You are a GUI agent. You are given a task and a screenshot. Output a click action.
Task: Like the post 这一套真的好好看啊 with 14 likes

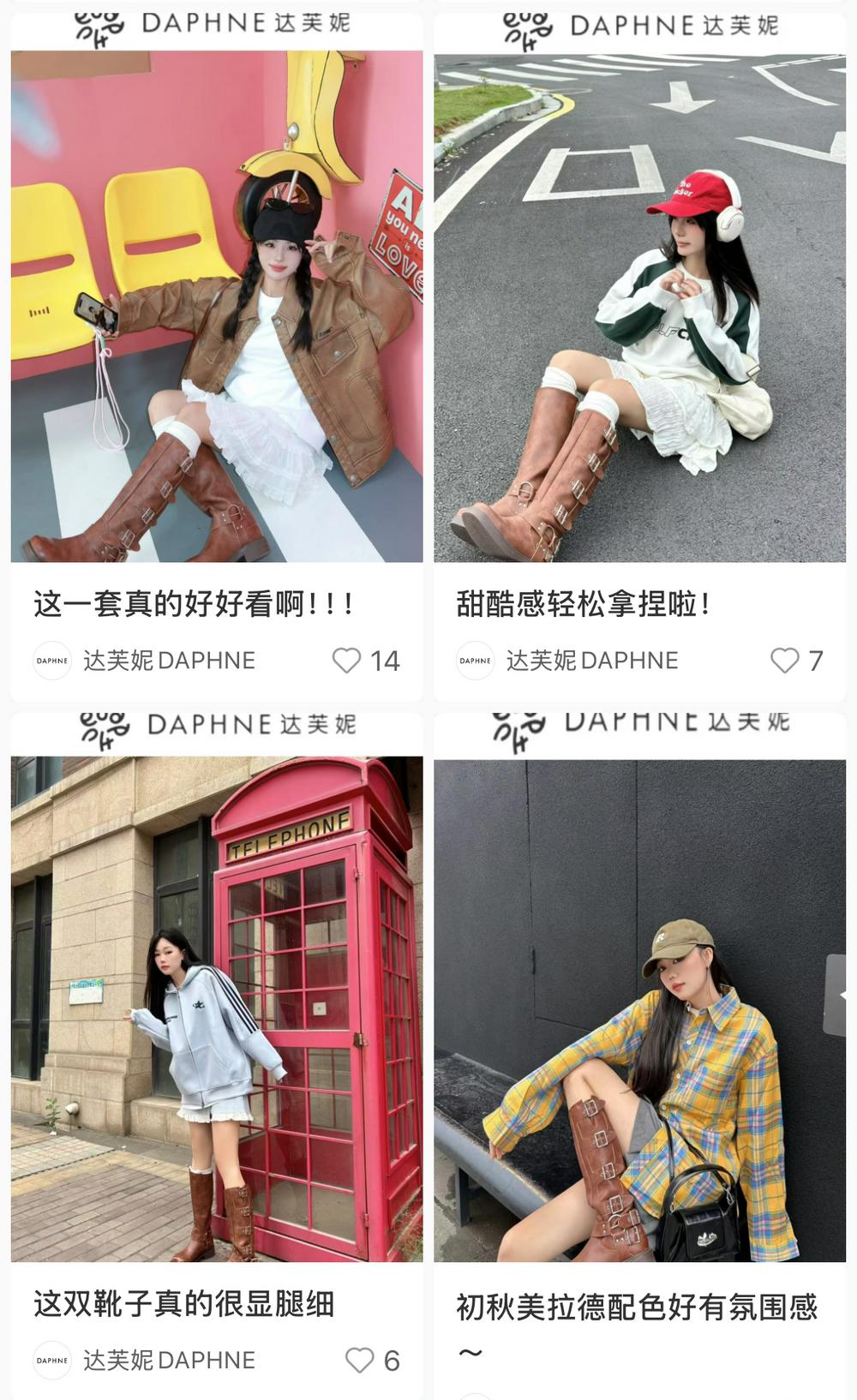pos(347,661)
